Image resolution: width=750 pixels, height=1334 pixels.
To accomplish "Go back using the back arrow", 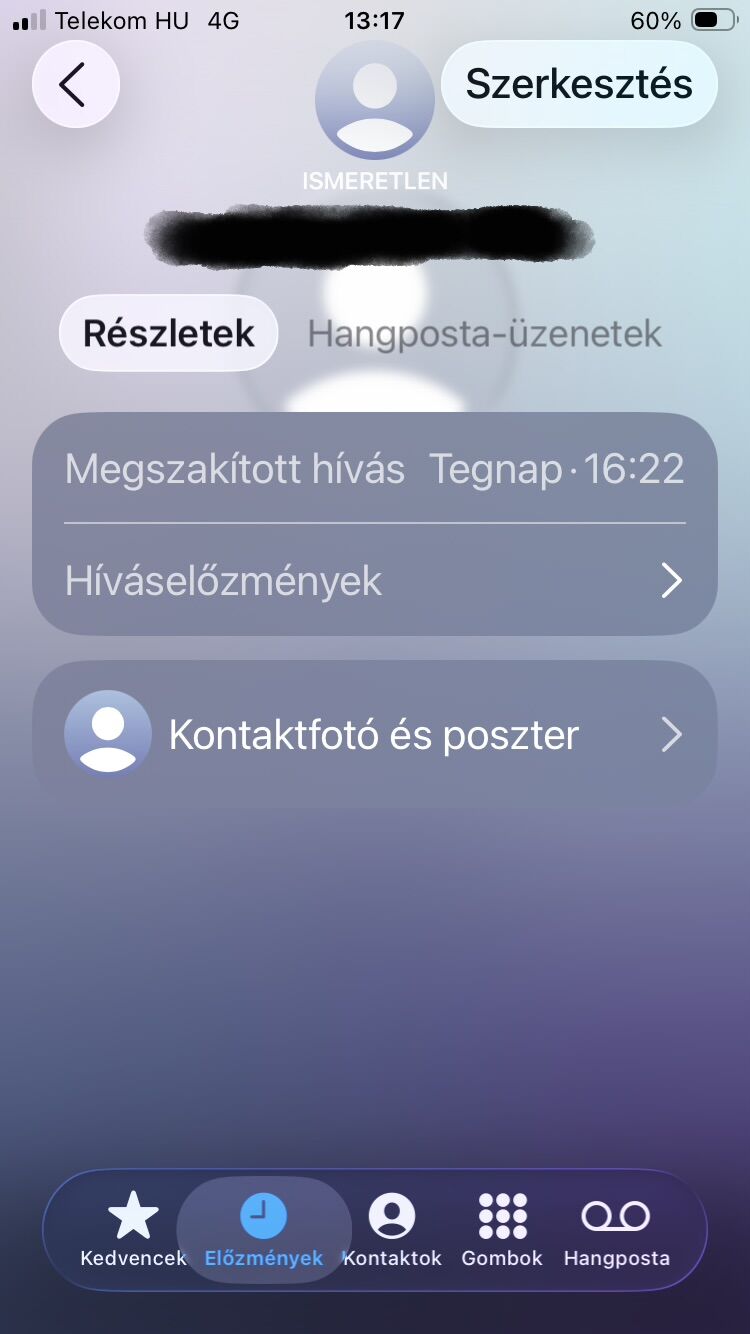I will point(75,85).
